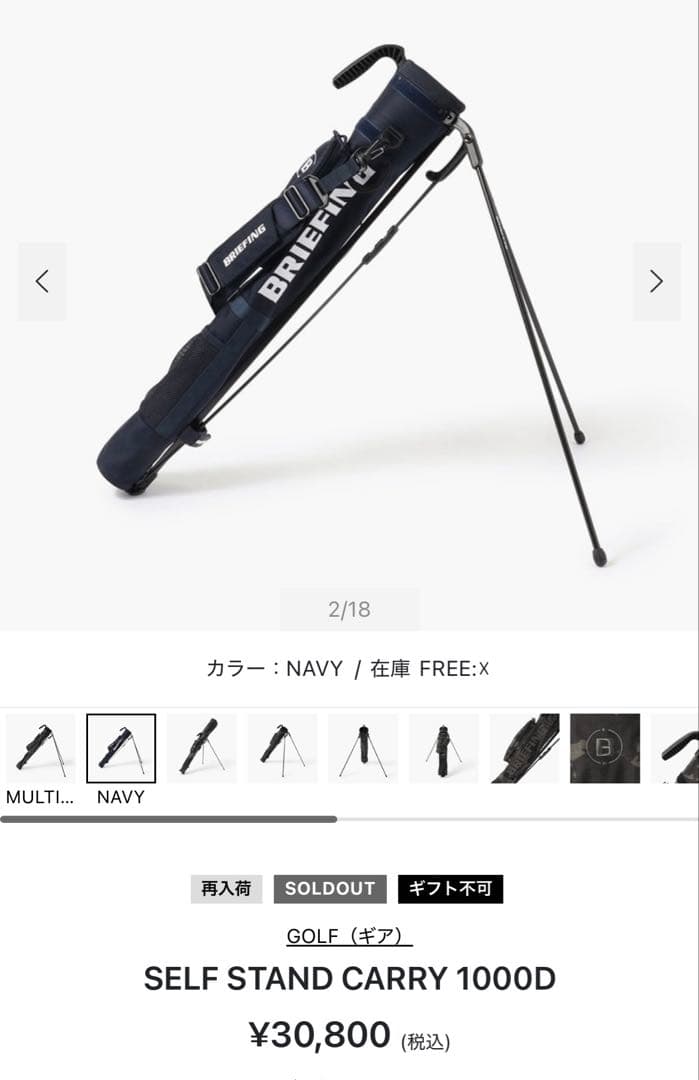699x1080 pixels.
Task: Select the NAVY color thumbnail
Action: (121, 748)
